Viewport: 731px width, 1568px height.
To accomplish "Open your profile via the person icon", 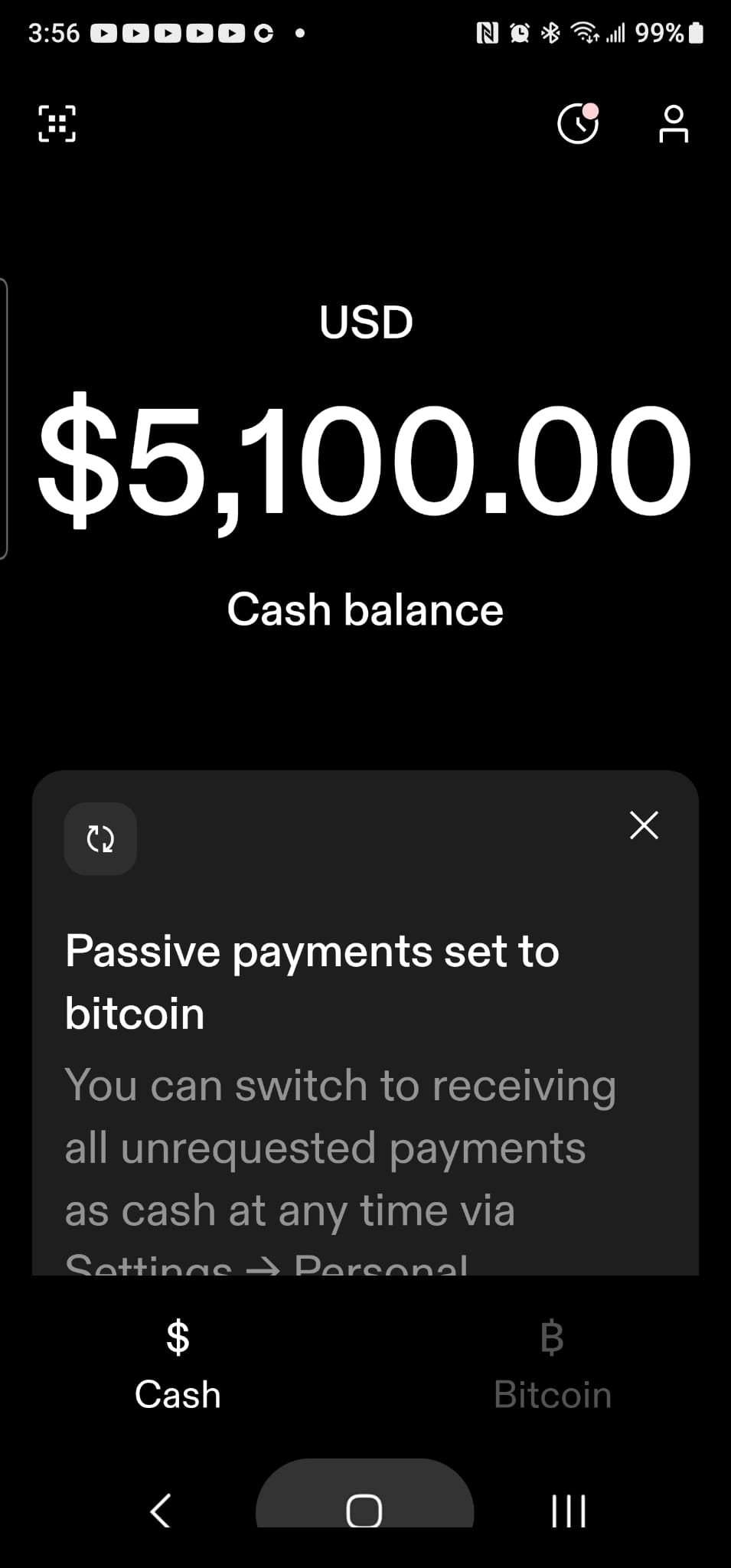I will (x=673, y=125).
